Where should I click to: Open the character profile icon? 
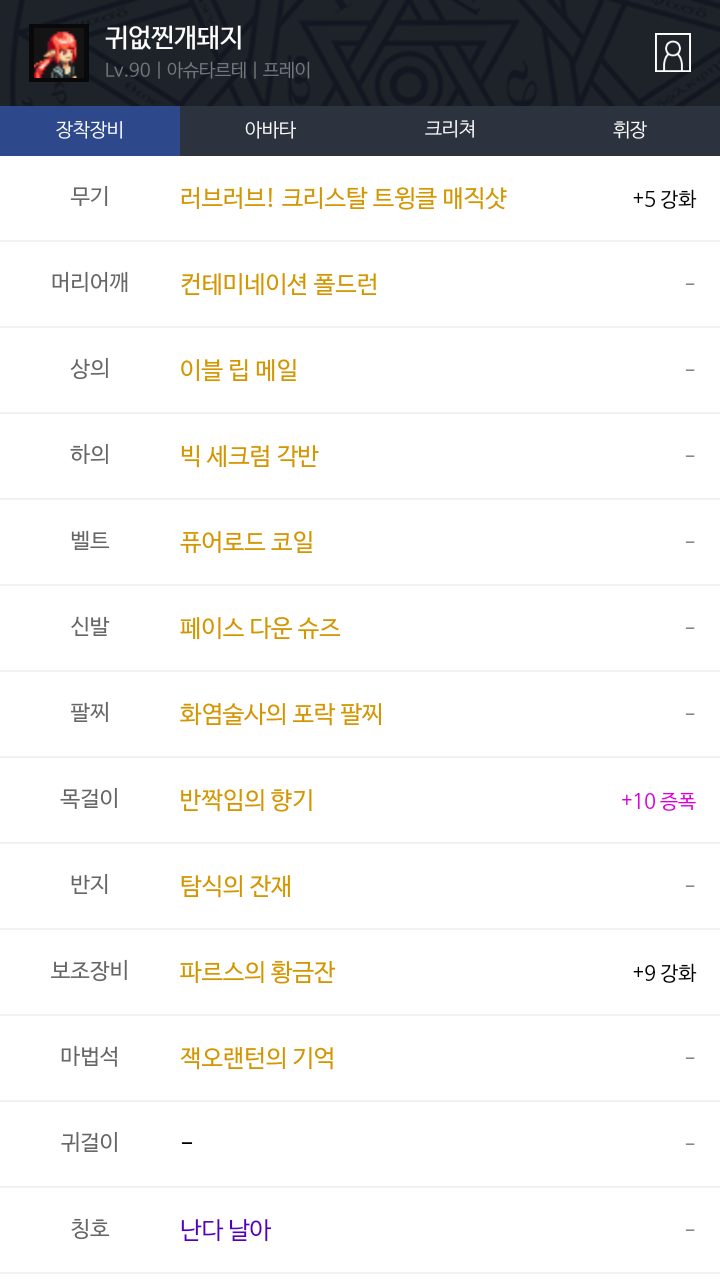672,53
